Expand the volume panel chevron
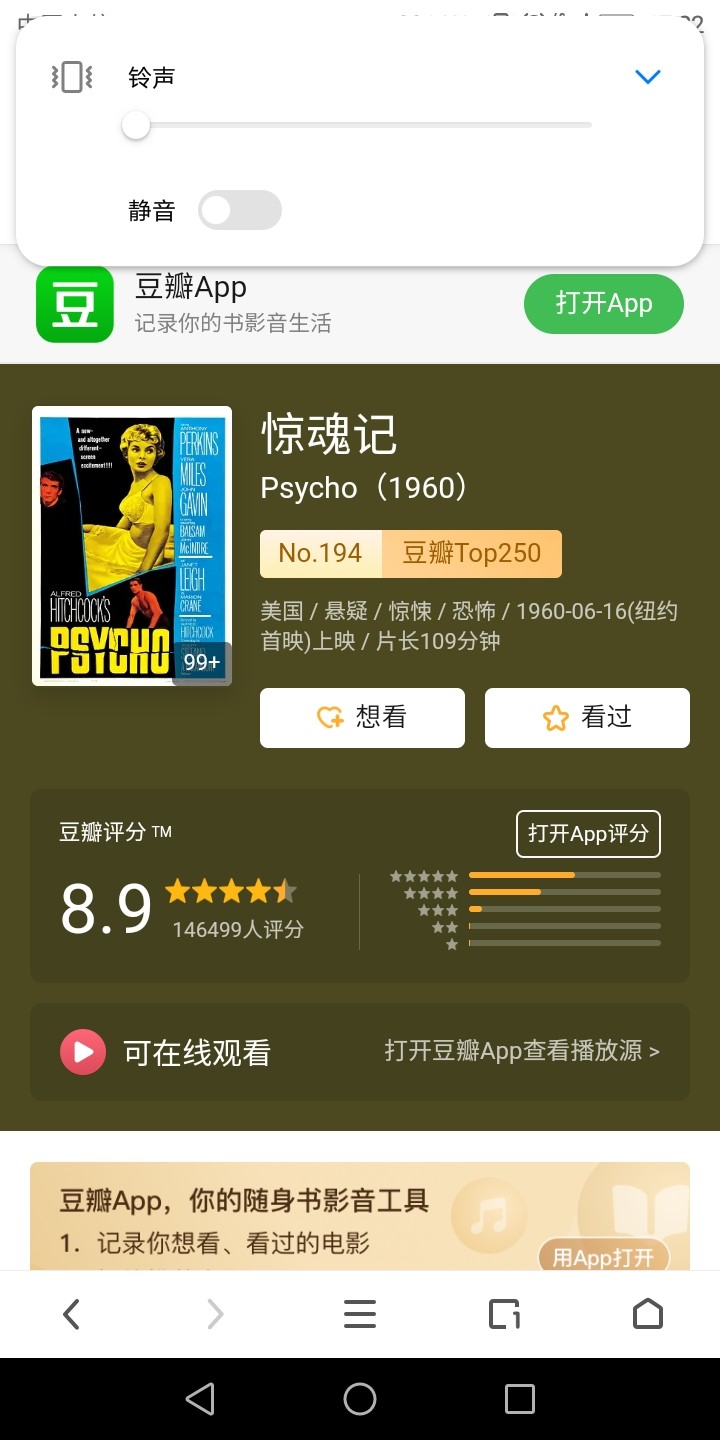720x1440 pixels. [x=648, y=77]
